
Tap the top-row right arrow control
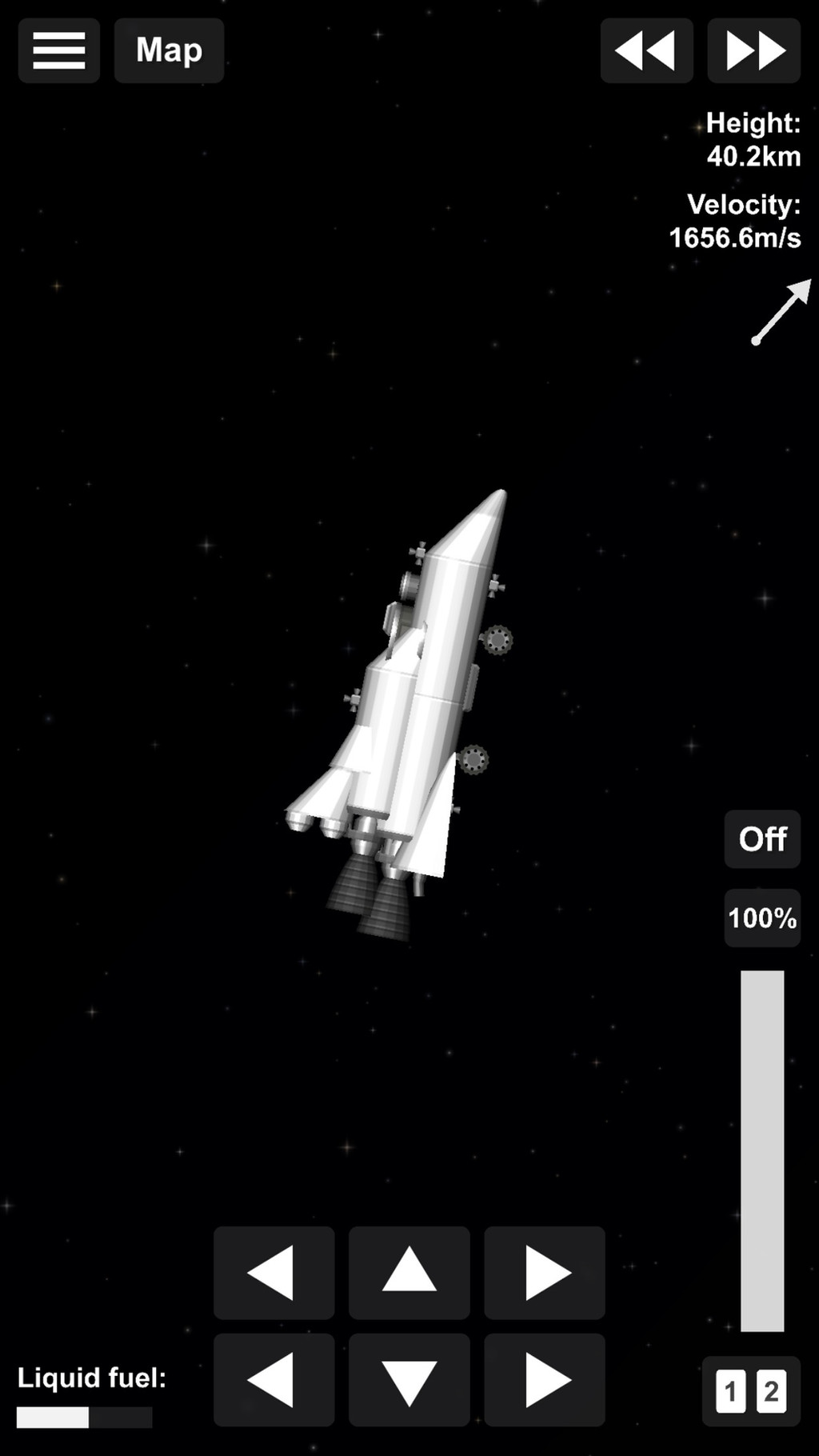[x=544, y=1272]
